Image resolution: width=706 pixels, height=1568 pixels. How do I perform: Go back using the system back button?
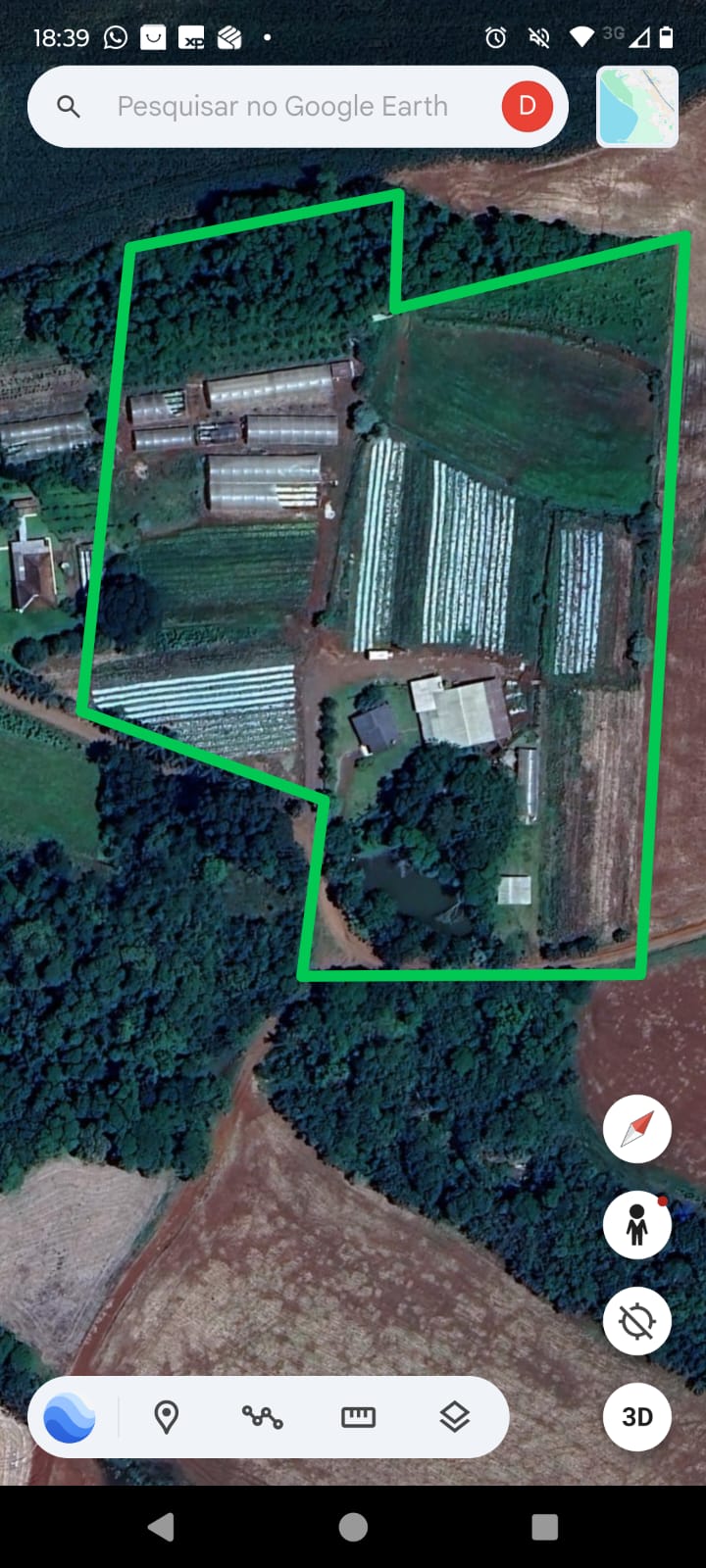click(x=161, y=1527)
